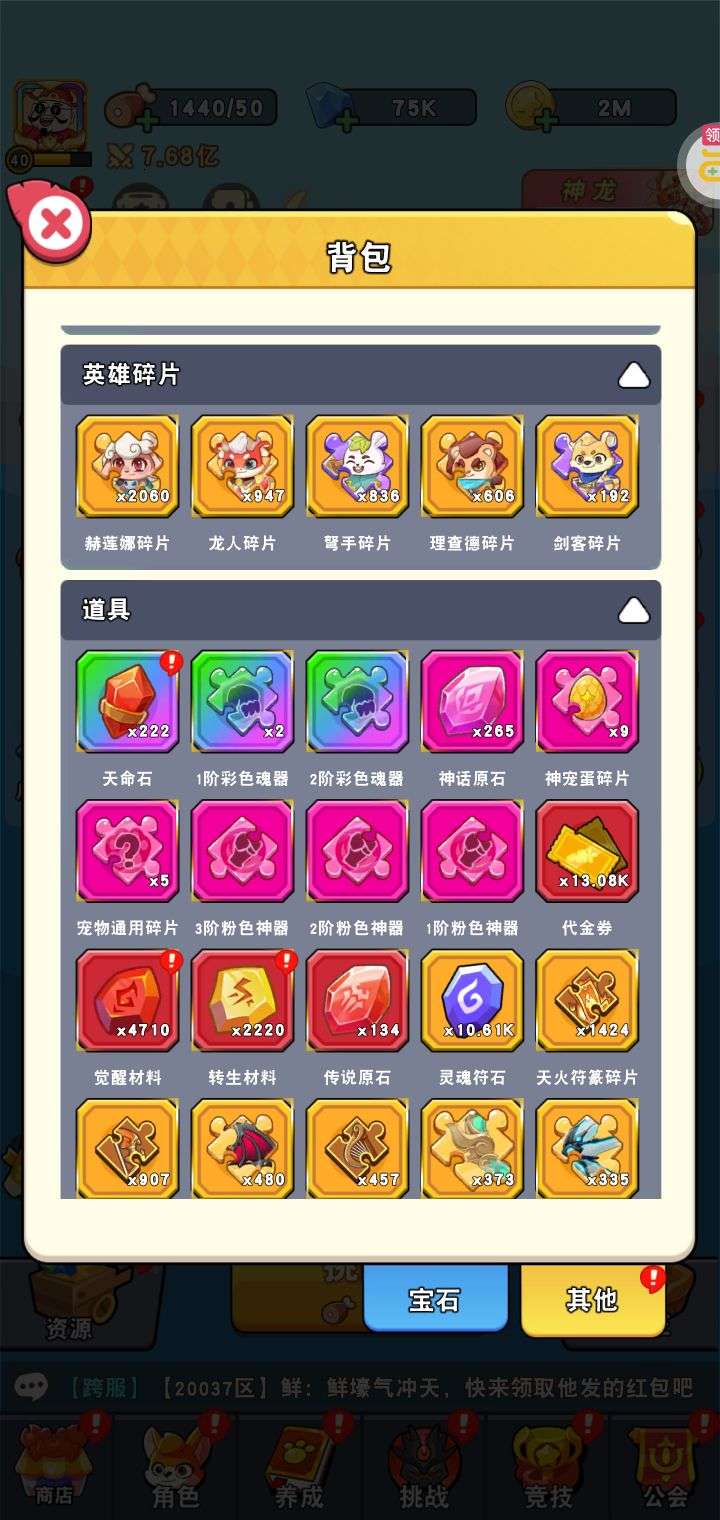Tap the 剑客碎片 item
This screenshot has width=720, height=1520.
click(x=587, y=466)
